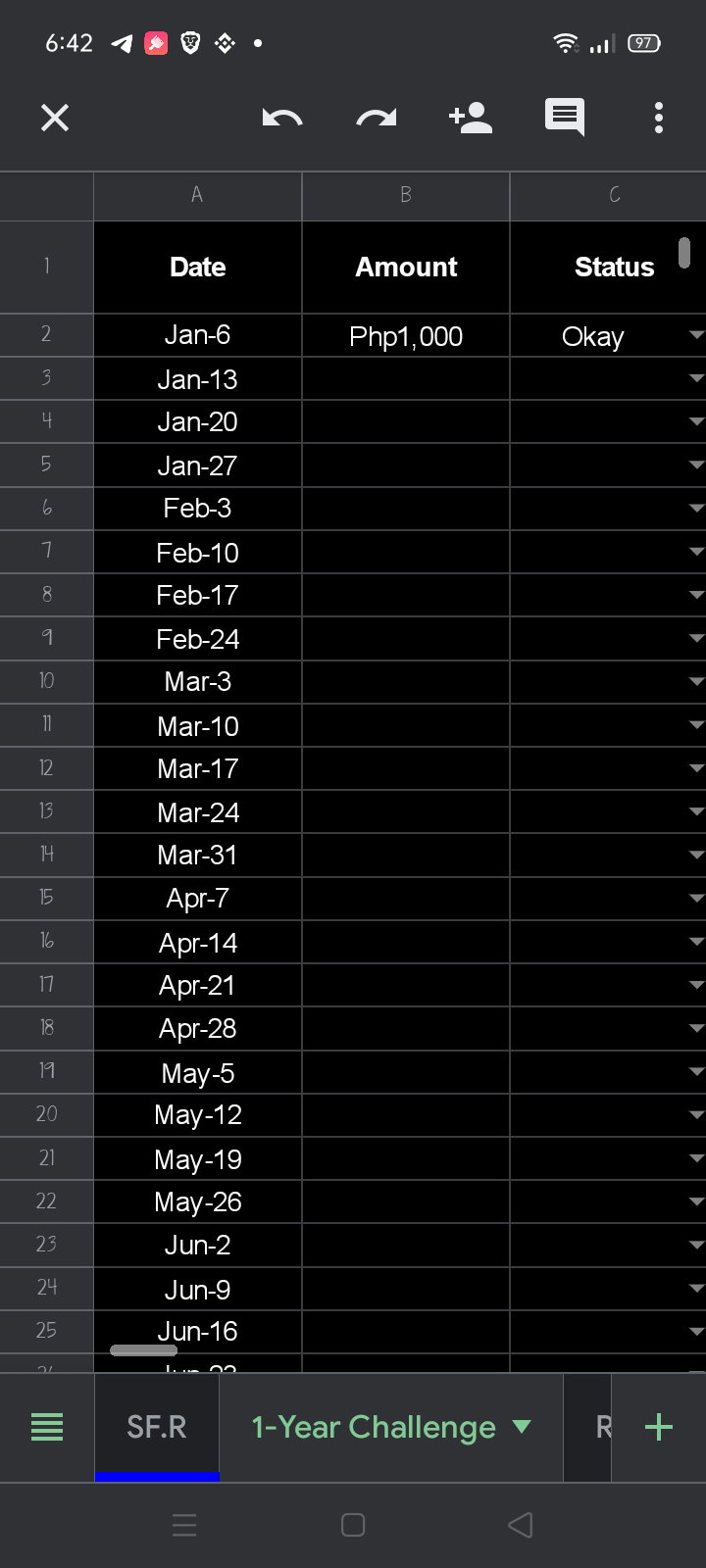Redo the last undone action

(x=377, y=118)
